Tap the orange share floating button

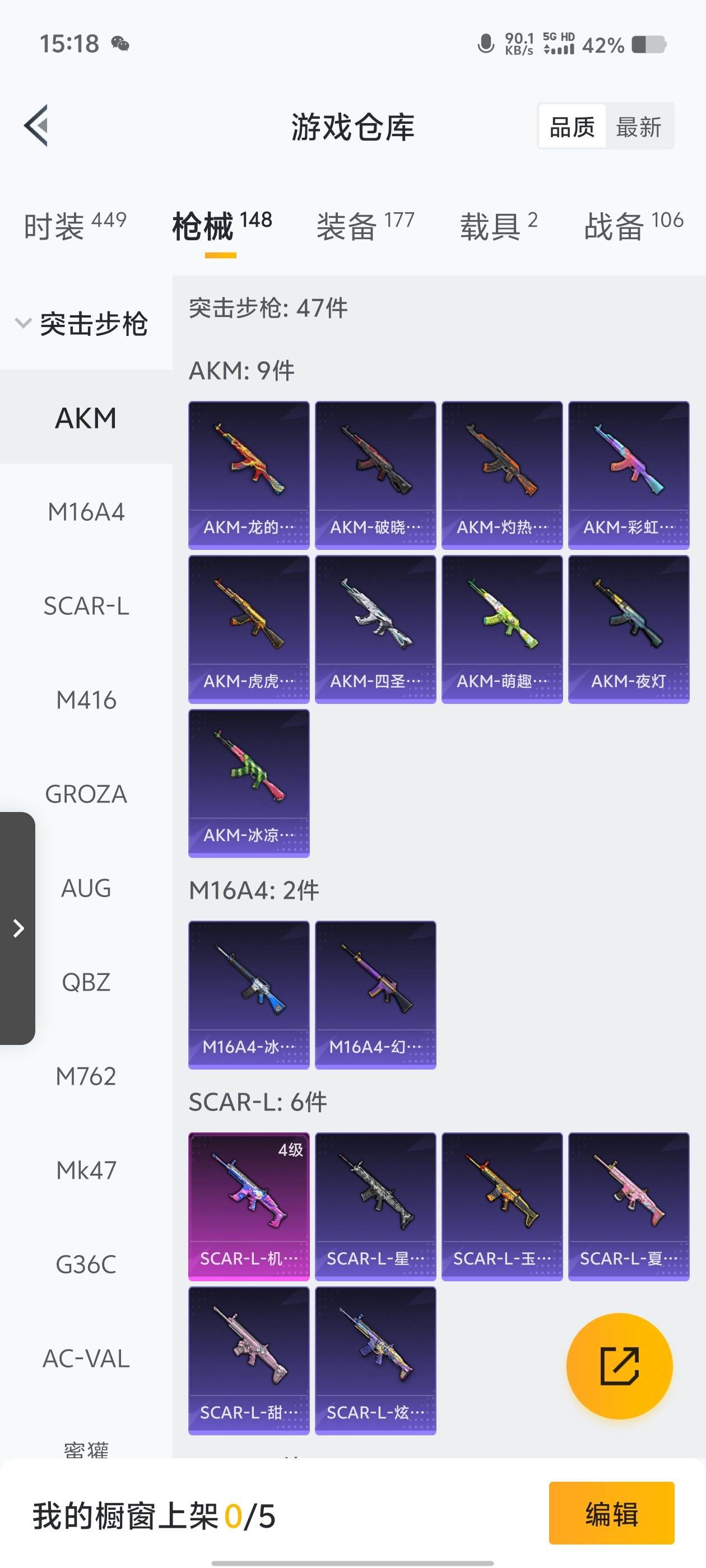point(619,1366)
